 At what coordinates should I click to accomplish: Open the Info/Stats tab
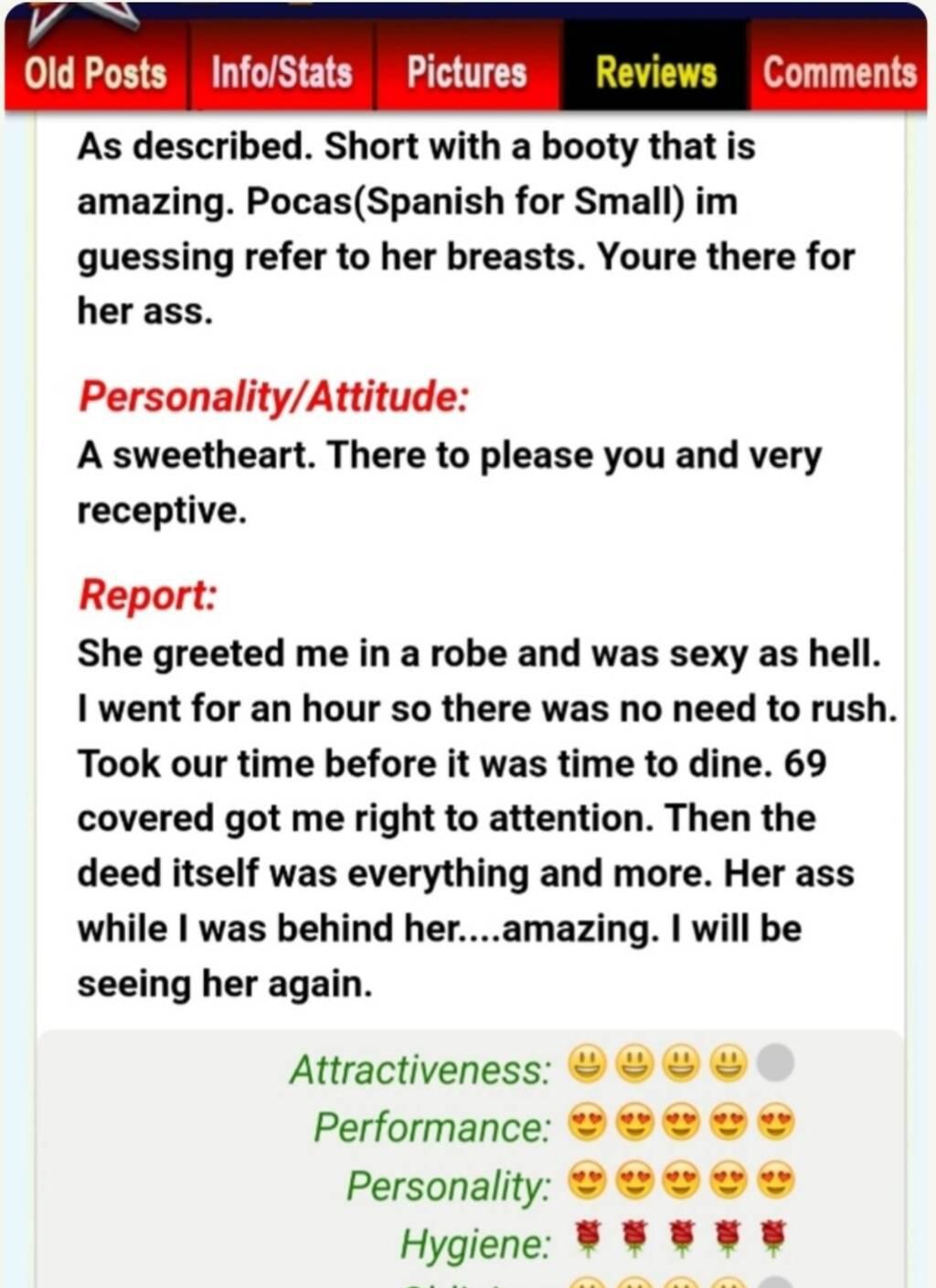point(282,73)
